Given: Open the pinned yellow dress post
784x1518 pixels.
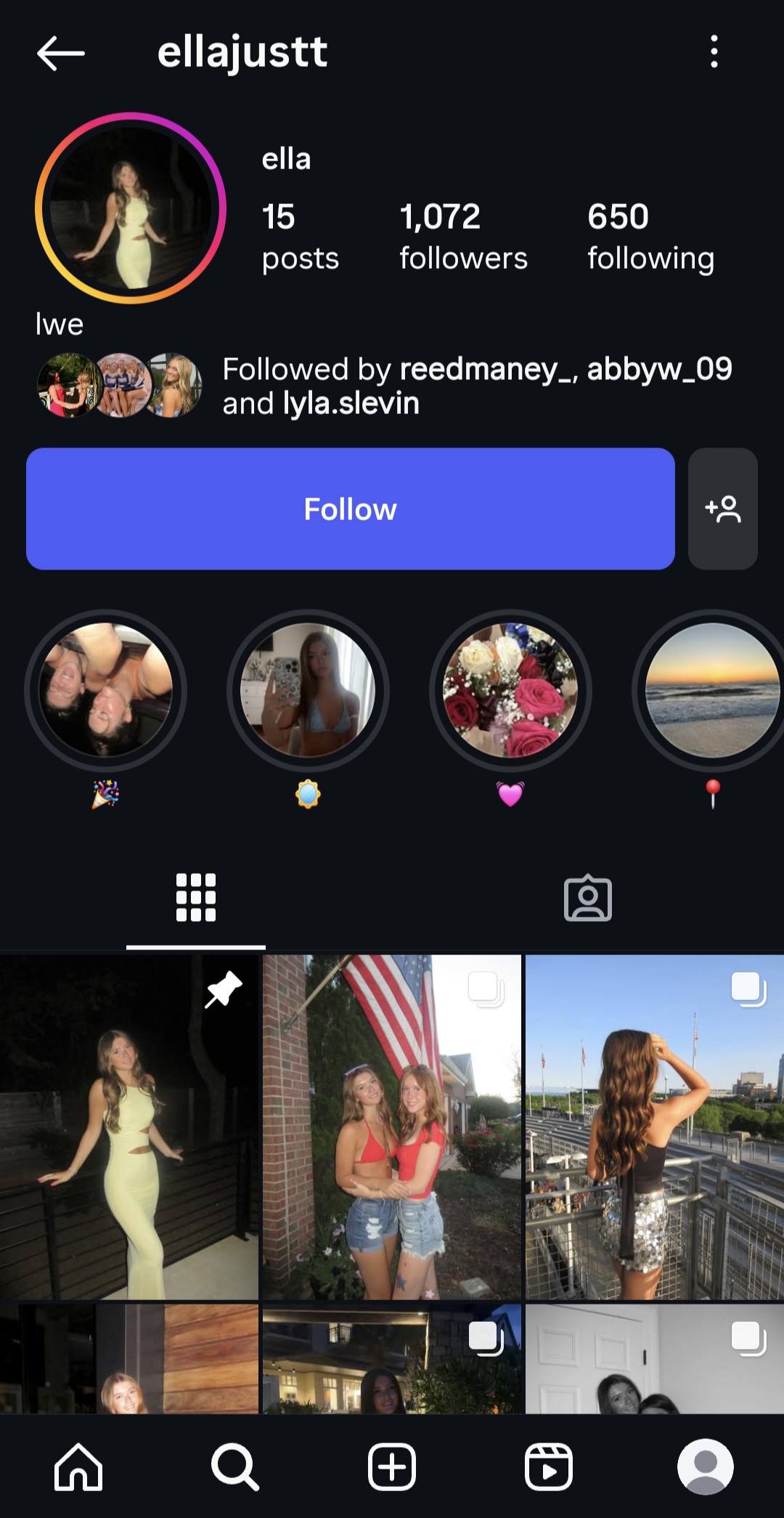Looking at the screenshot, I should click(x=129, y=1127).
